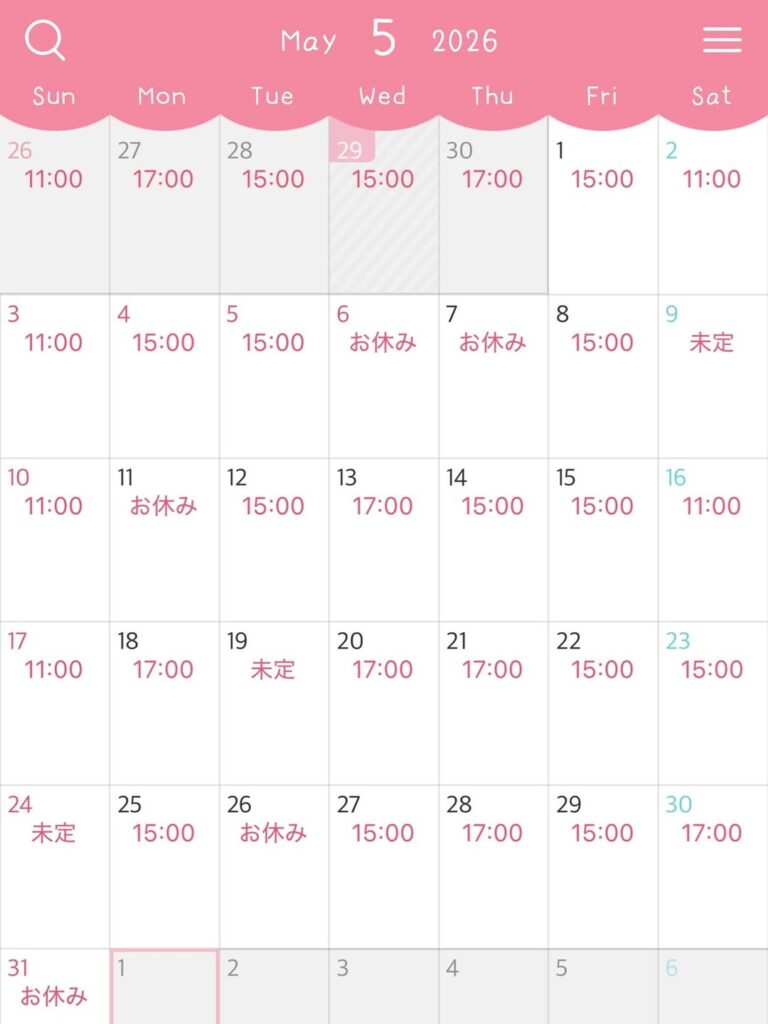Select May 26 marked お休み

pyautogui.click(x=273, y=866)
